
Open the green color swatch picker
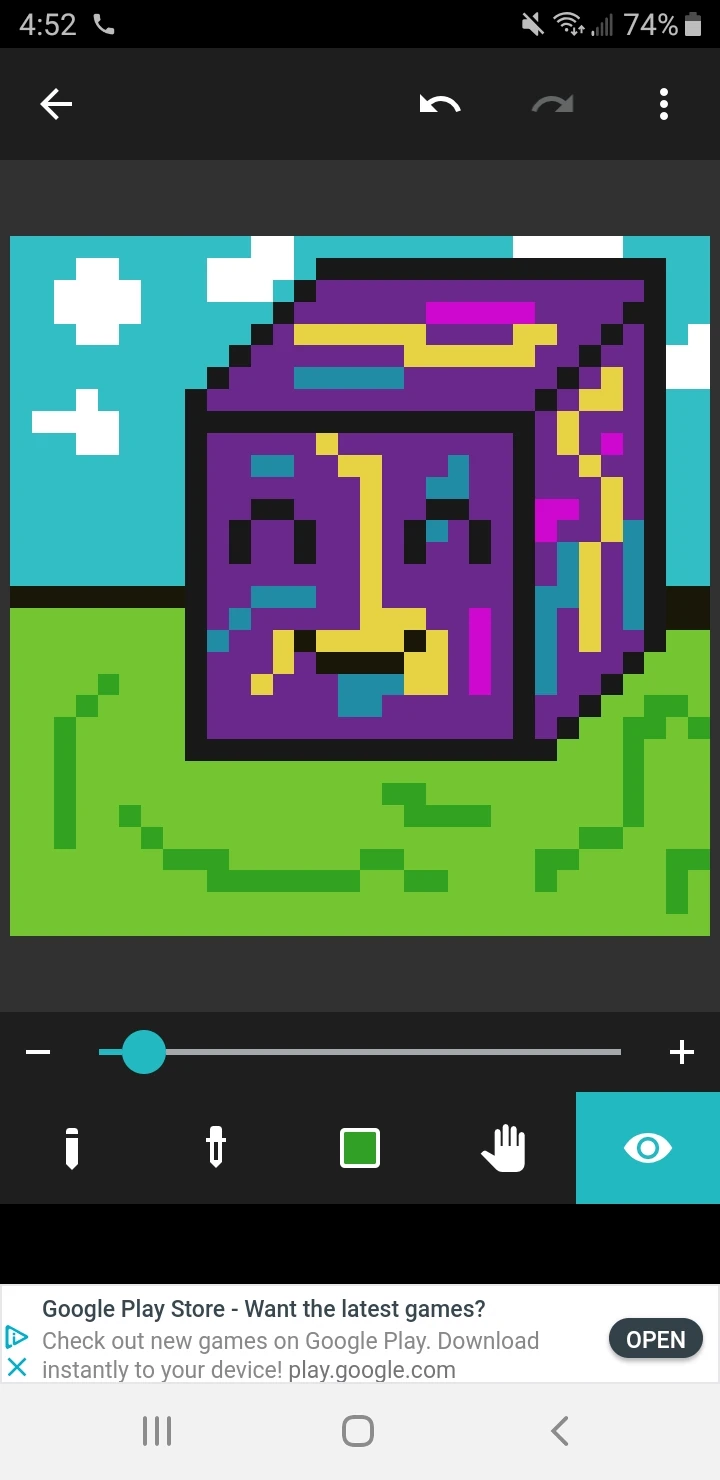click(360, 1148)
